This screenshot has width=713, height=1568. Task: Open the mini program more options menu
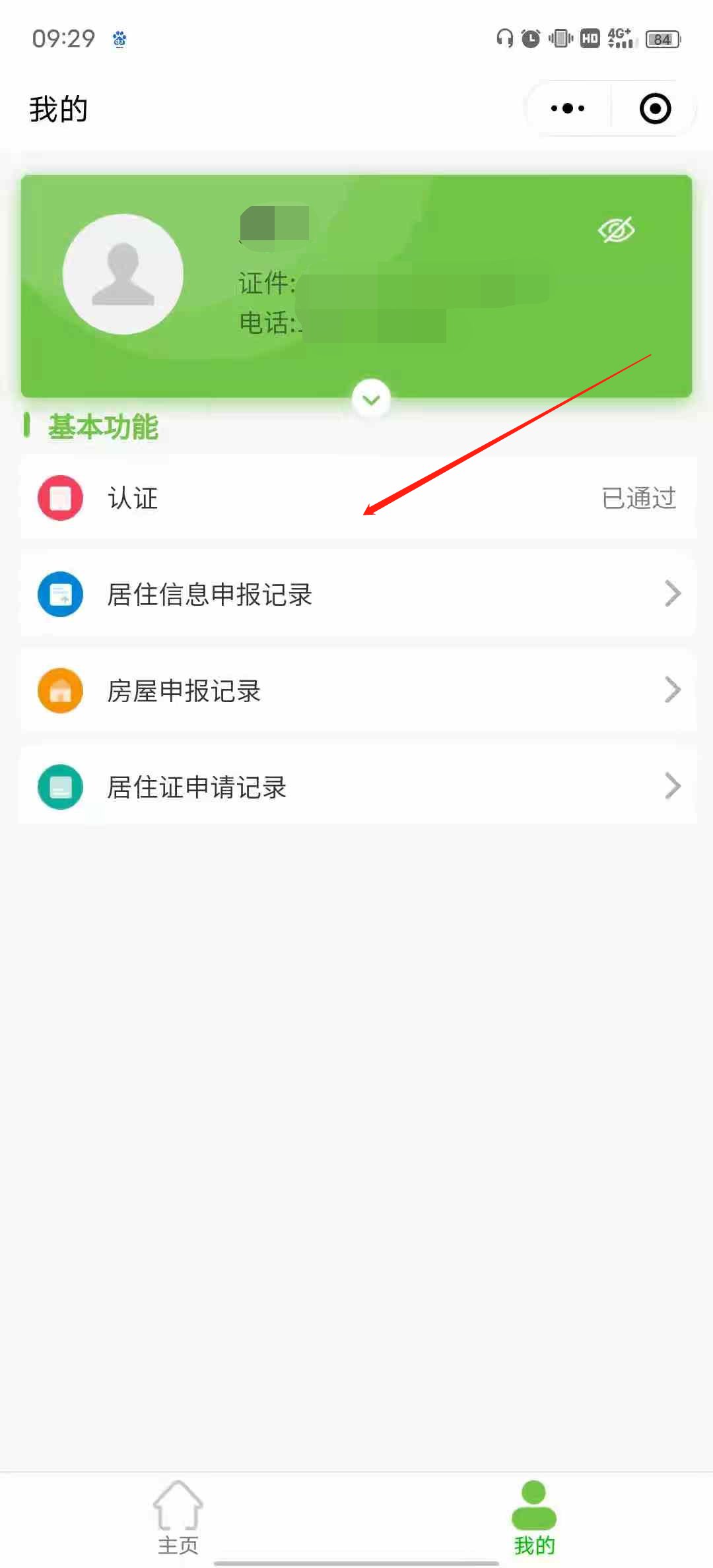[x=568, y=108]
